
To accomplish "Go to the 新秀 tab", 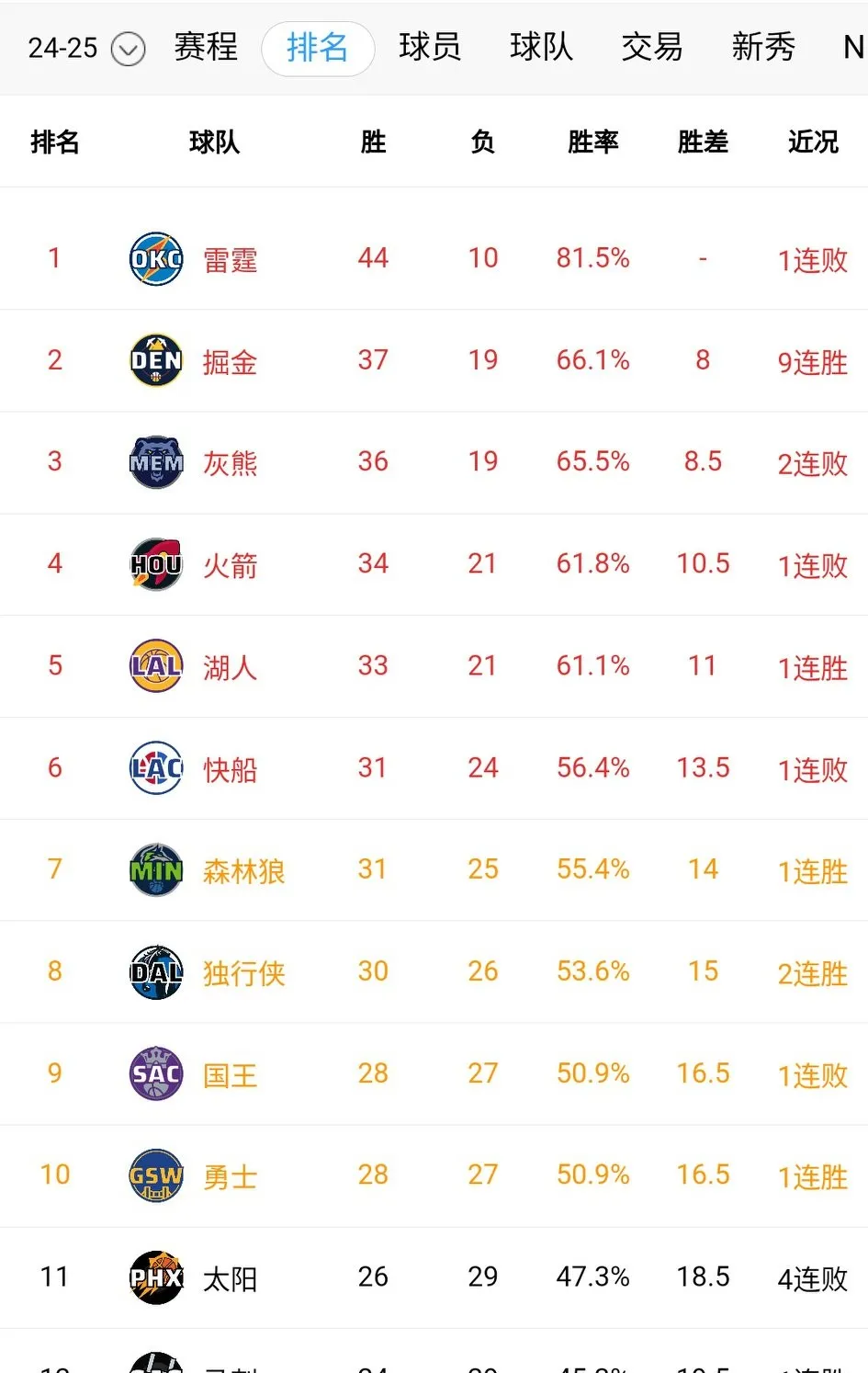I will point(762,47).
